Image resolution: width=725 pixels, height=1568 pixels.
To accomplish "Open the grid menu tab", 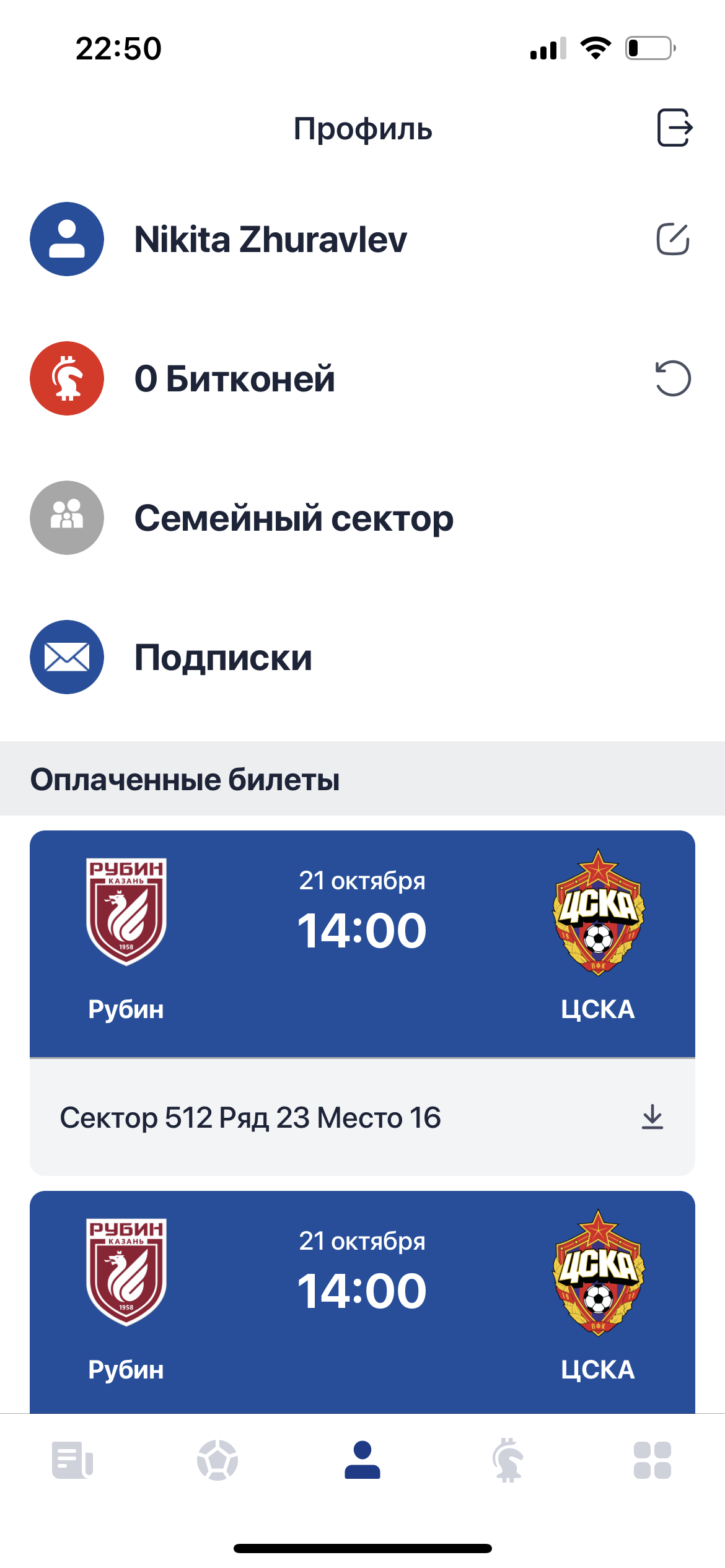I will [x=652, y=1460].
